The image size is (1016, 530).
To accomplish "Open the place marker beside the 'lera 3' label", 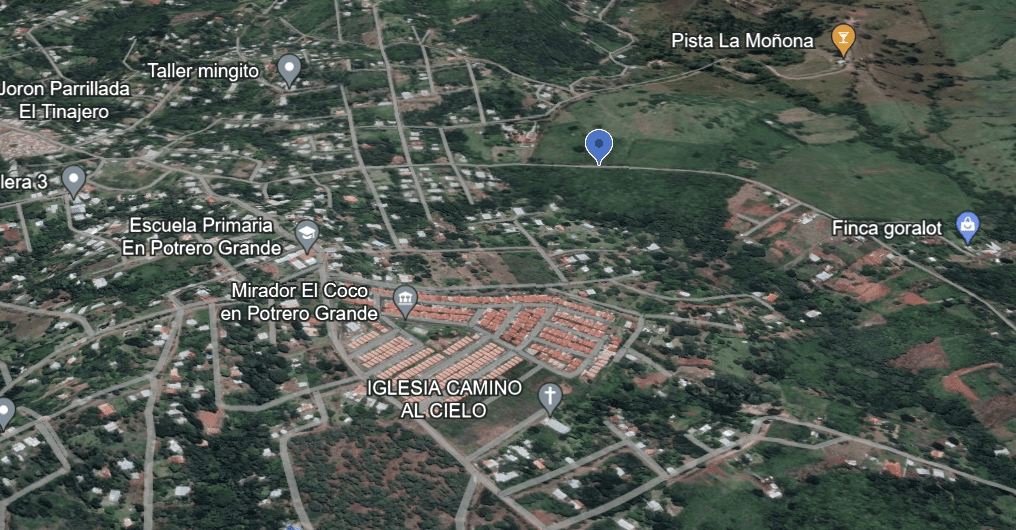I will pyautogui.click(x=72, y=180).
